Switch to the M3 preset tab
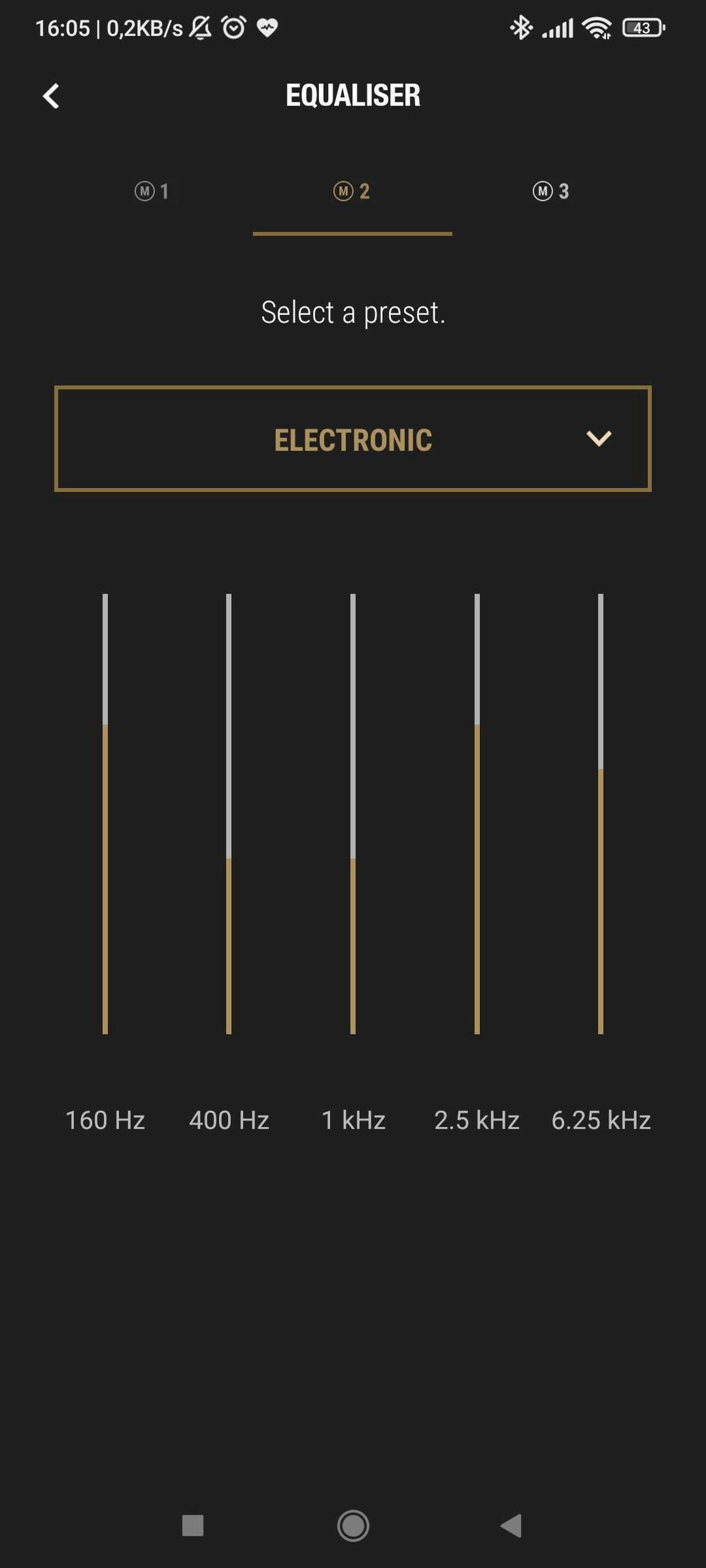The height and width of the screenshot is (1568, 706). pyautogui.click(x=552, y=191)
